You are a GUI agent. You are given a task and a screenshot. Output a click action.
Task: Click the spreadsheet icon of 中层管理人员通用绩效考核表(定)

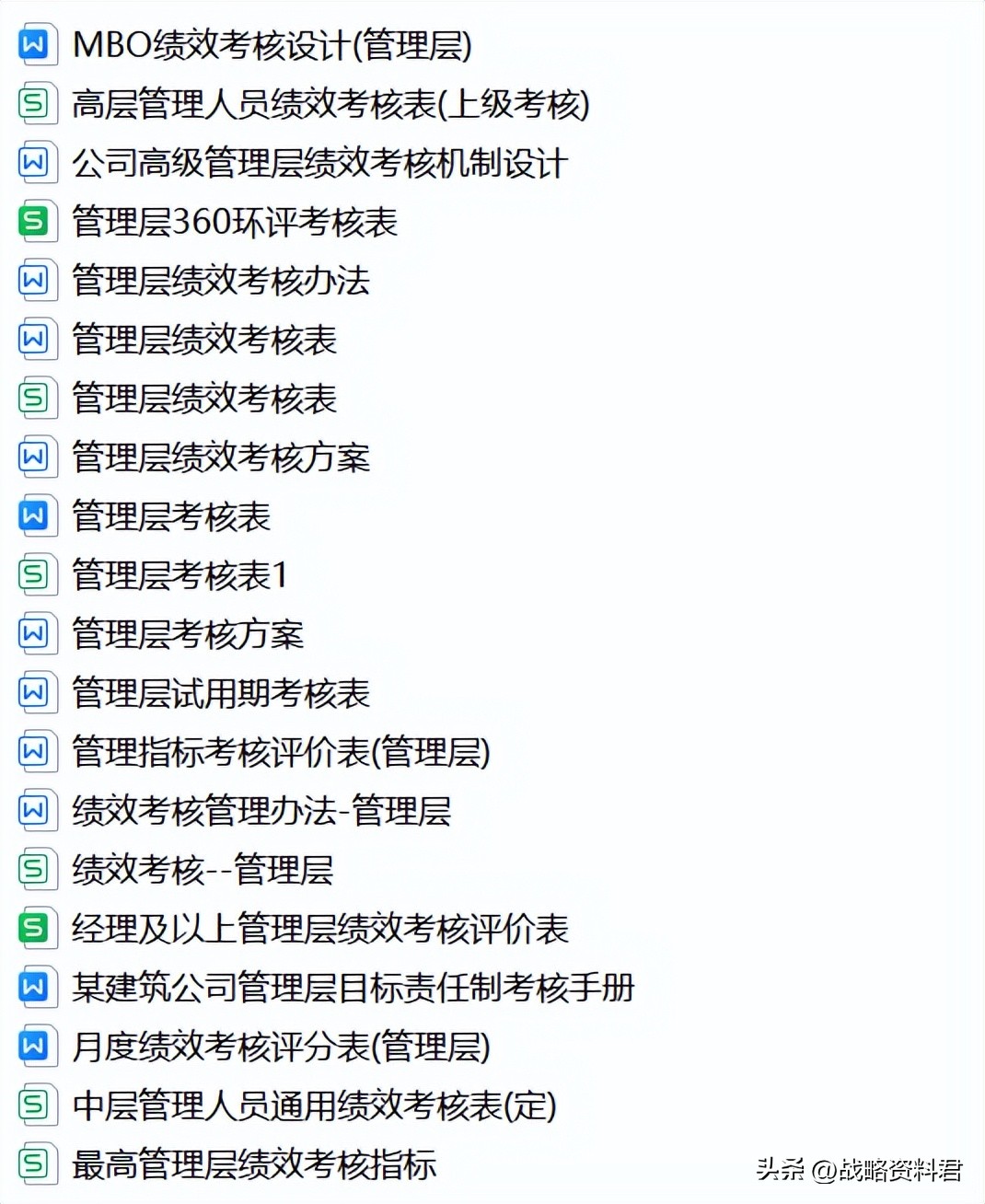[35, 1106]
